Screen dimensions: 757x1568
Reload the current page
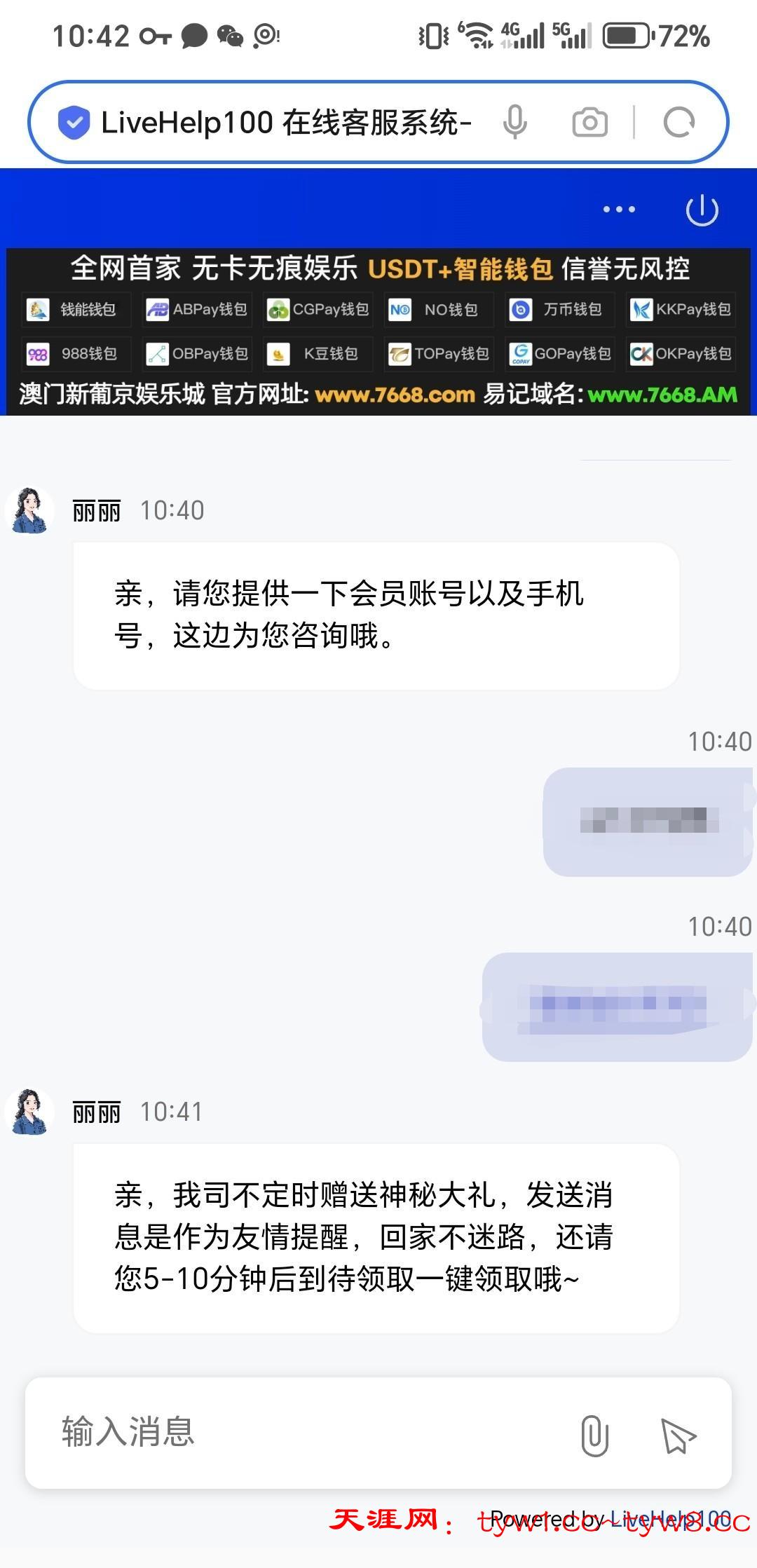[x=678, y=123]
